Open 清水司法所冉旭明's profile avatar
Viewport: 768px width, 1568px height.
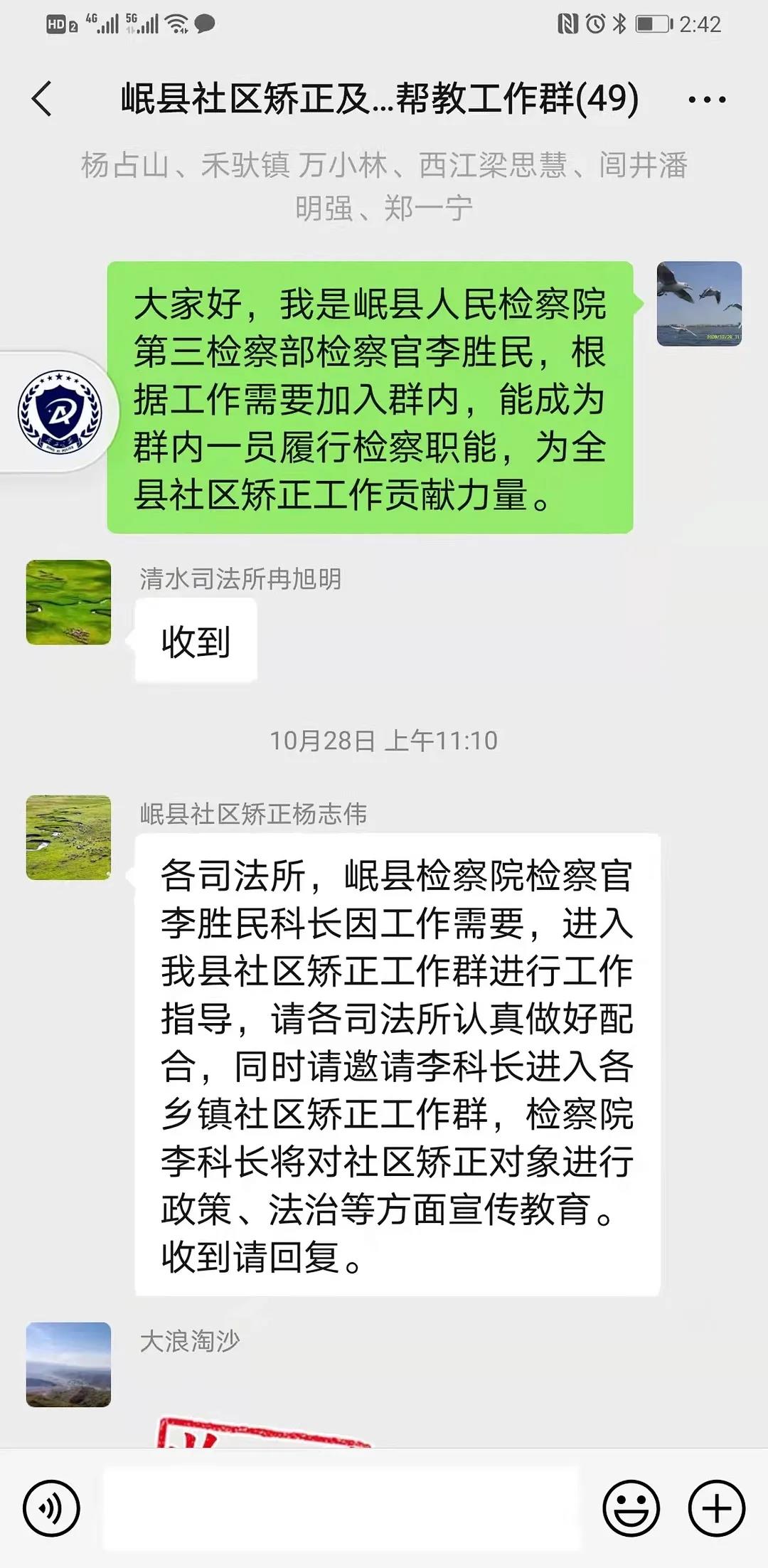(x=68, y=602)
